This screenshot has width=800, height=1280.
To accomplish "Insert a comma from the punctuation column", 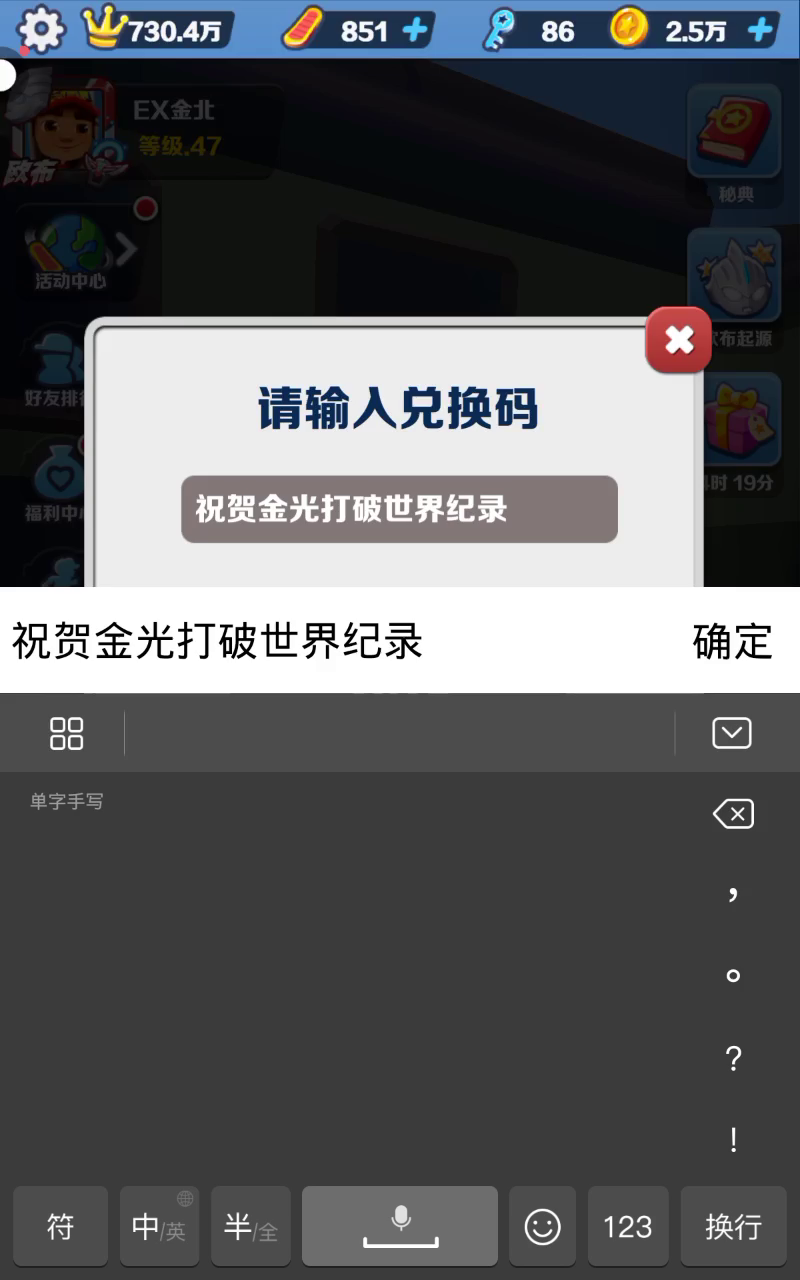I will click(x=733, y=893).
